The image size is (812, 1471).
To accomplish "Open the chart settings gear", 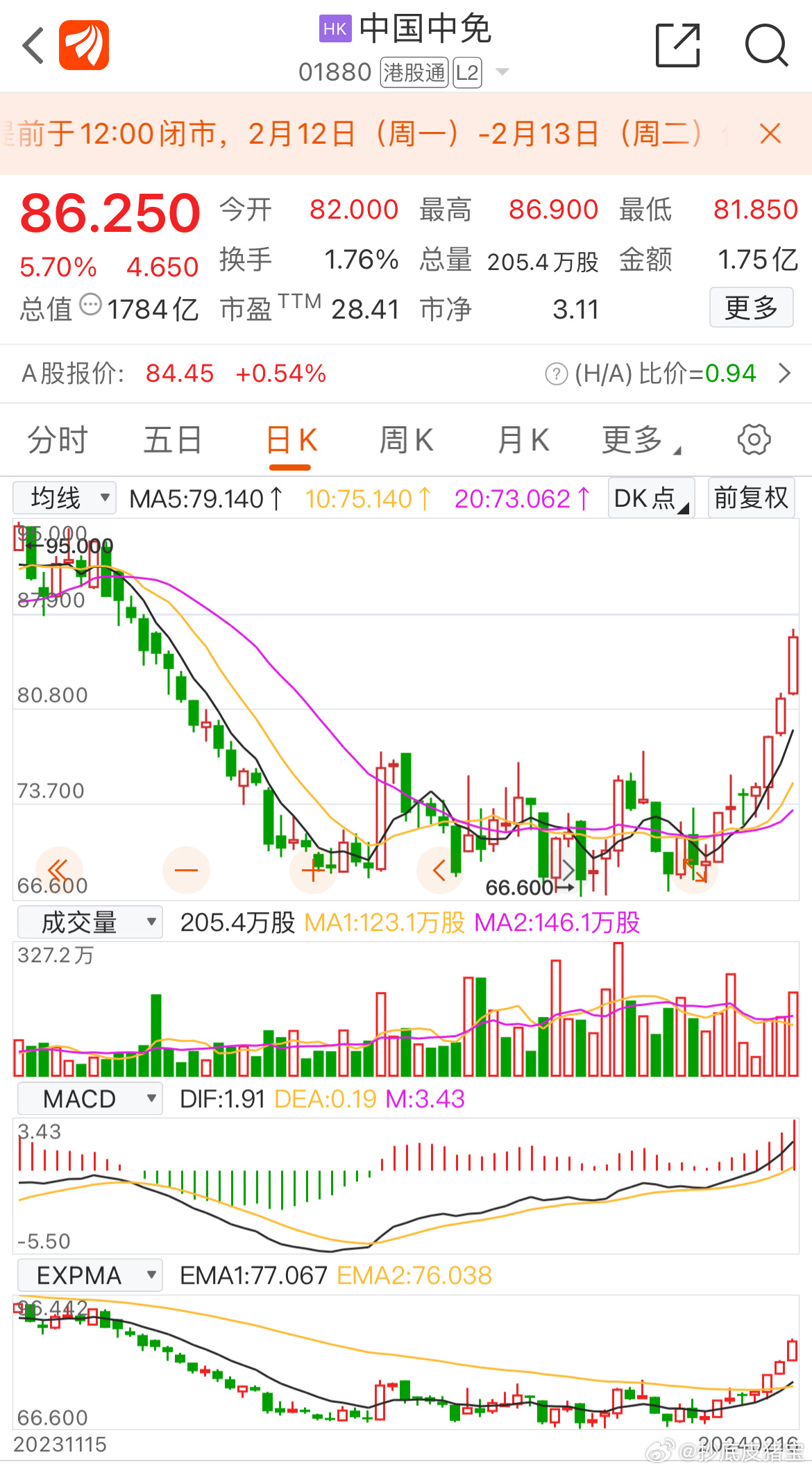I will pos(753,439).
